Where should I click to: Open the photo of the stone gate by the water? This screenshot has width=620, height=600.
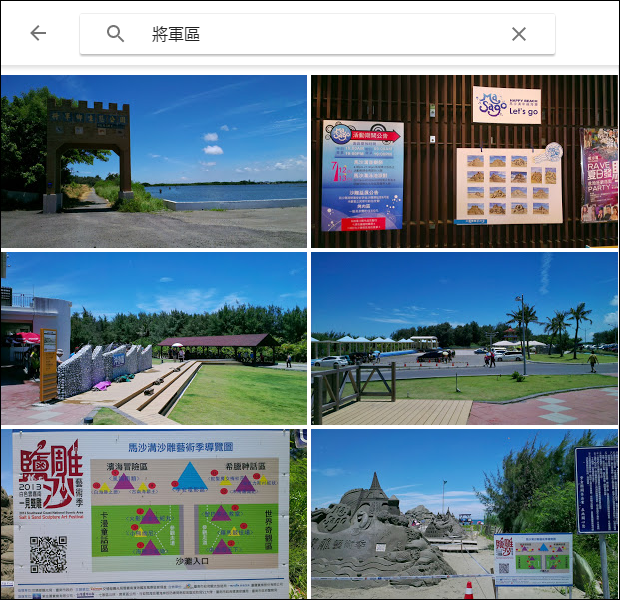(154, 160)
